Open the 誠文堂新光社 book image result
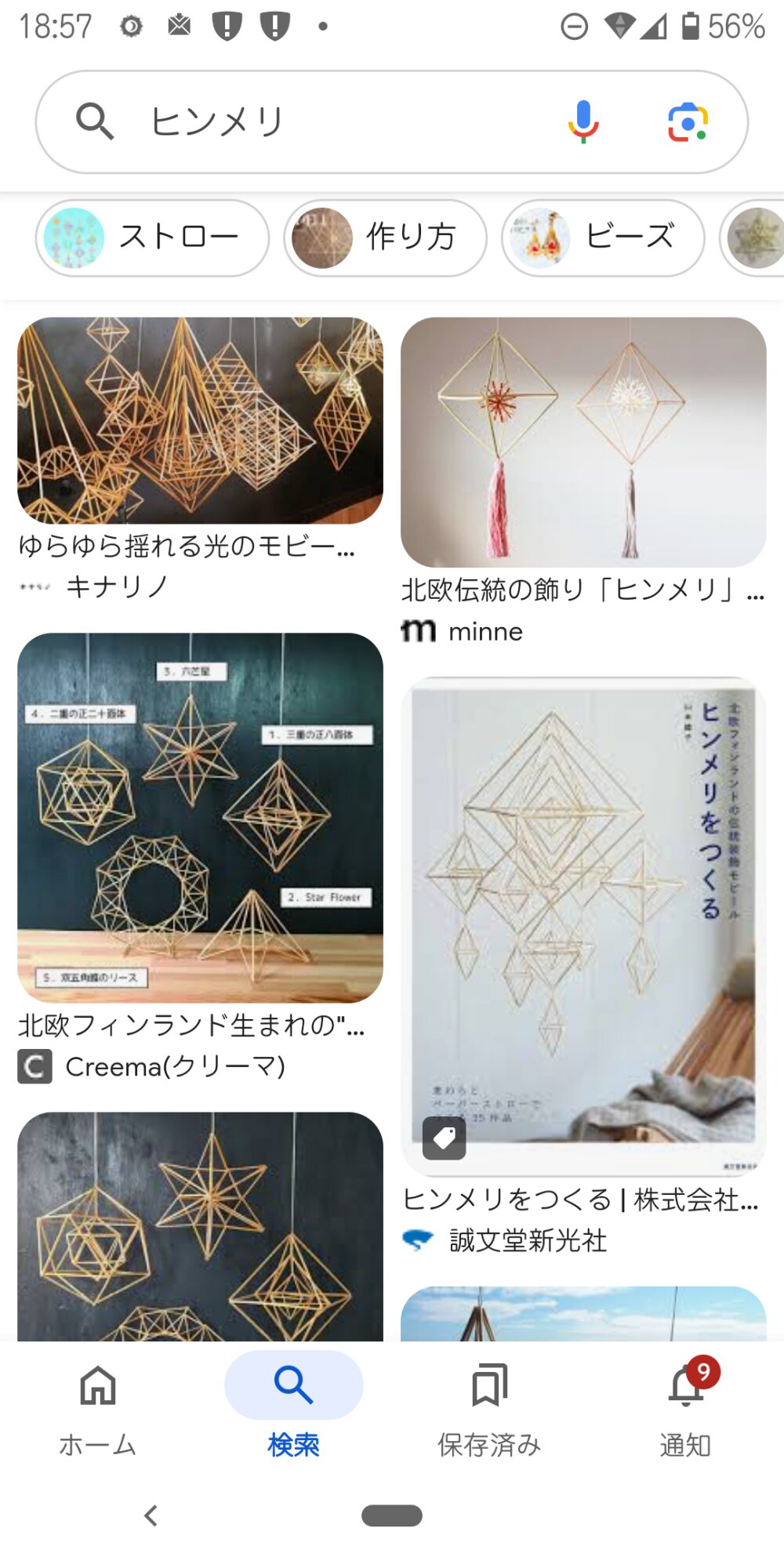This screenshot has height=1568, width=784. pyautogui.click(x=583, y=925)
